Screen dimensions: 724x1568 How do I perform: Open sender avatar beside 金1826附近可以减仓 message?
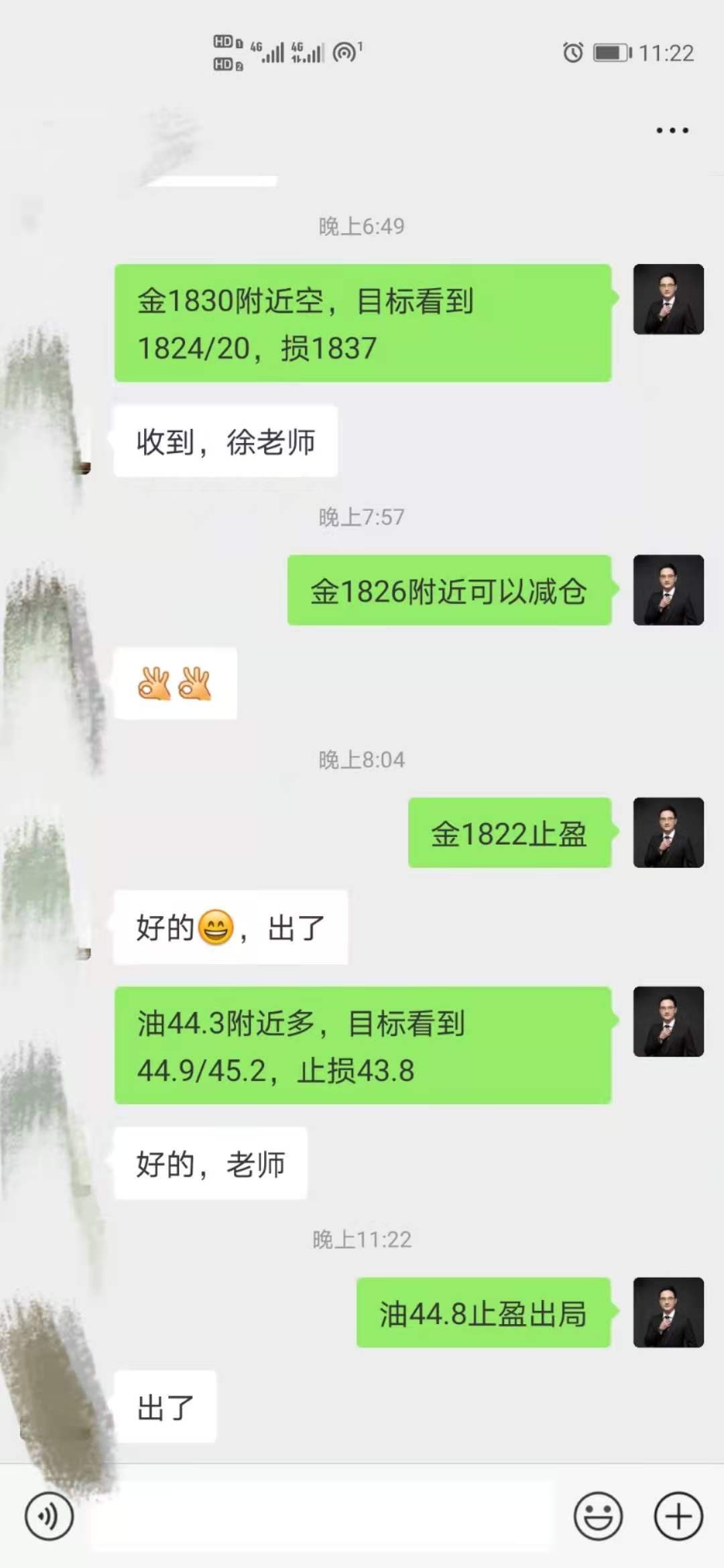[x=668, y=590]
